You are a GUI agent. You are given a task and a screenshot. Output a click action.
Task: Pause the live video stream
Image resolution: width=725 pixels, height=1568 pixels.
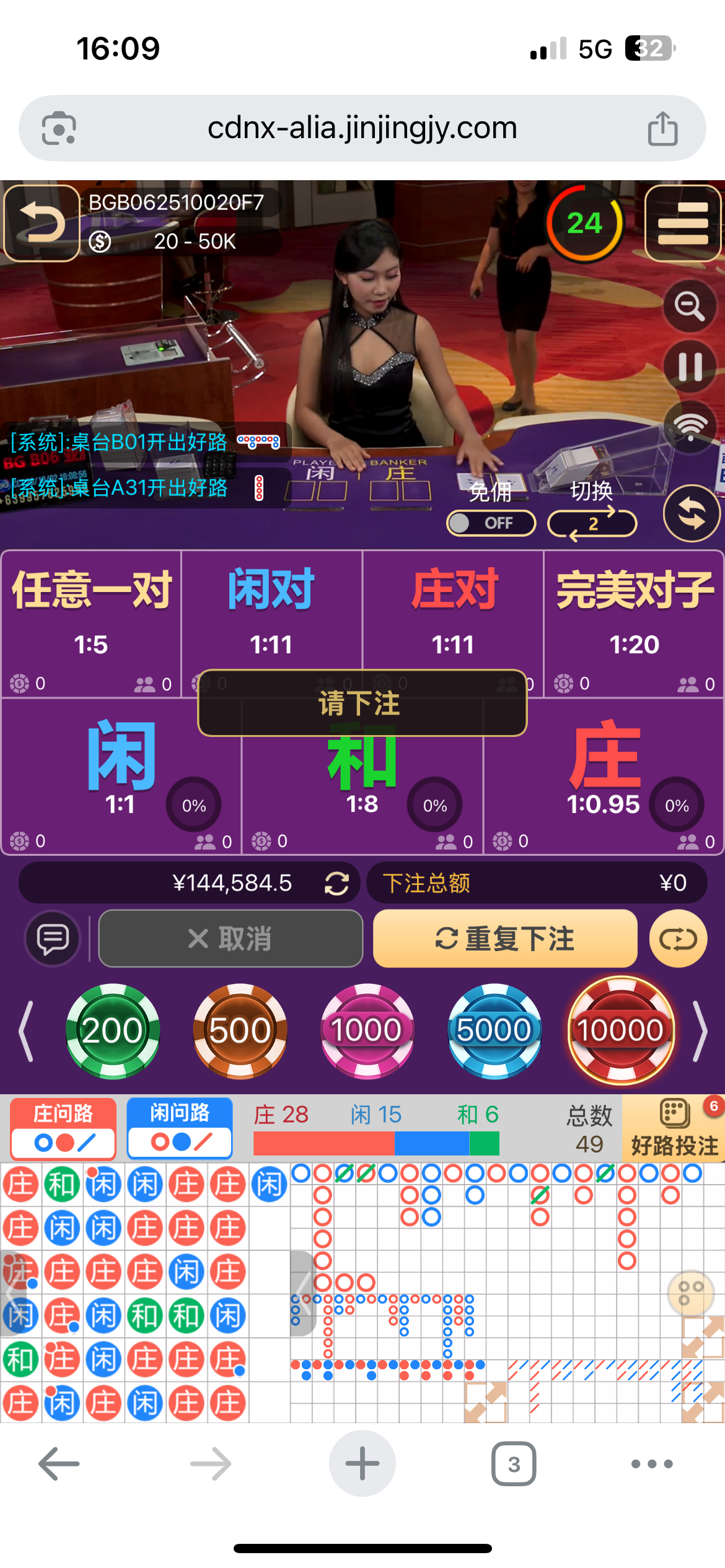click(x=690, y=366)
